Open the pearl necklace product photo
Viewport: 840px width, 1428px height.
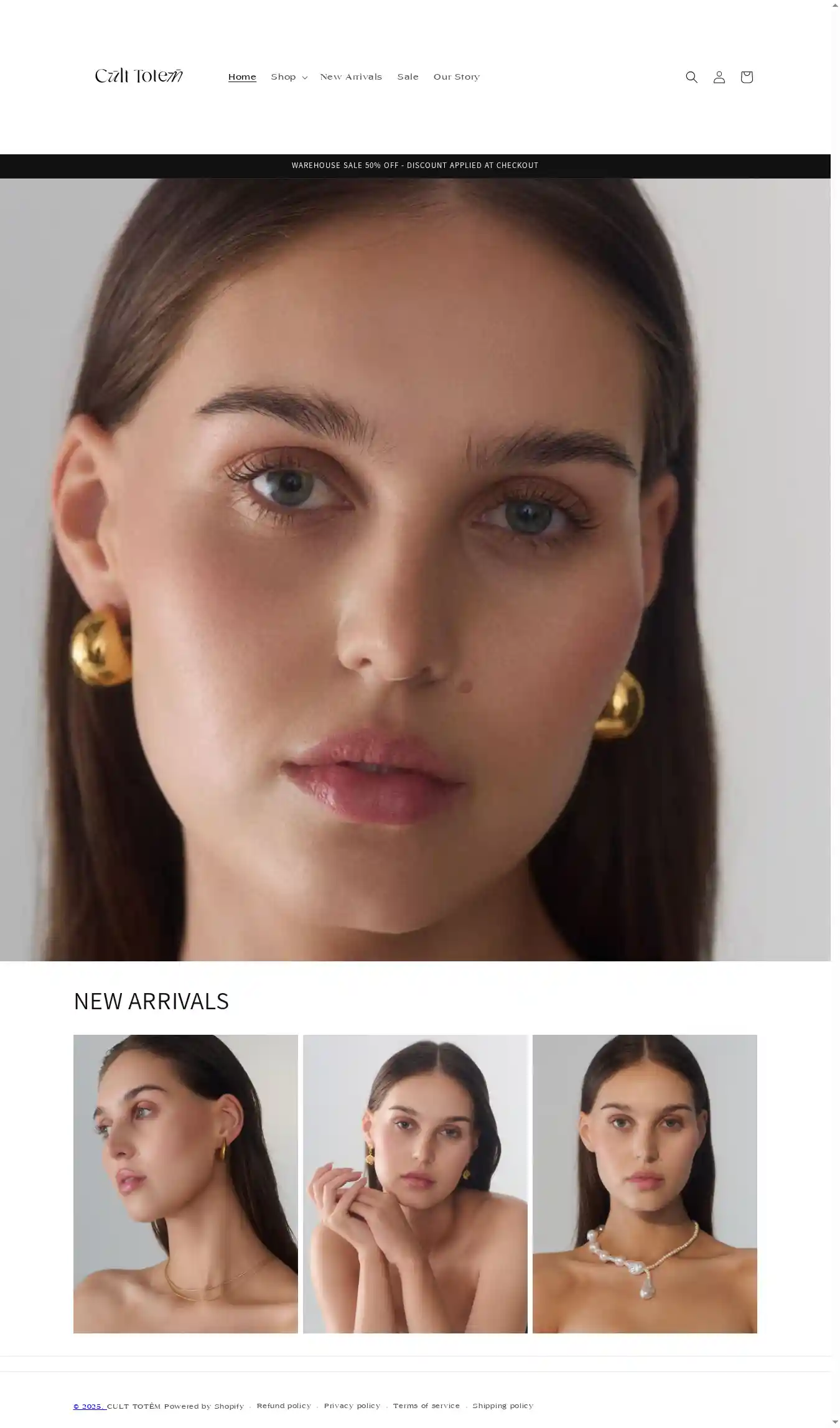coord(645,1183)
